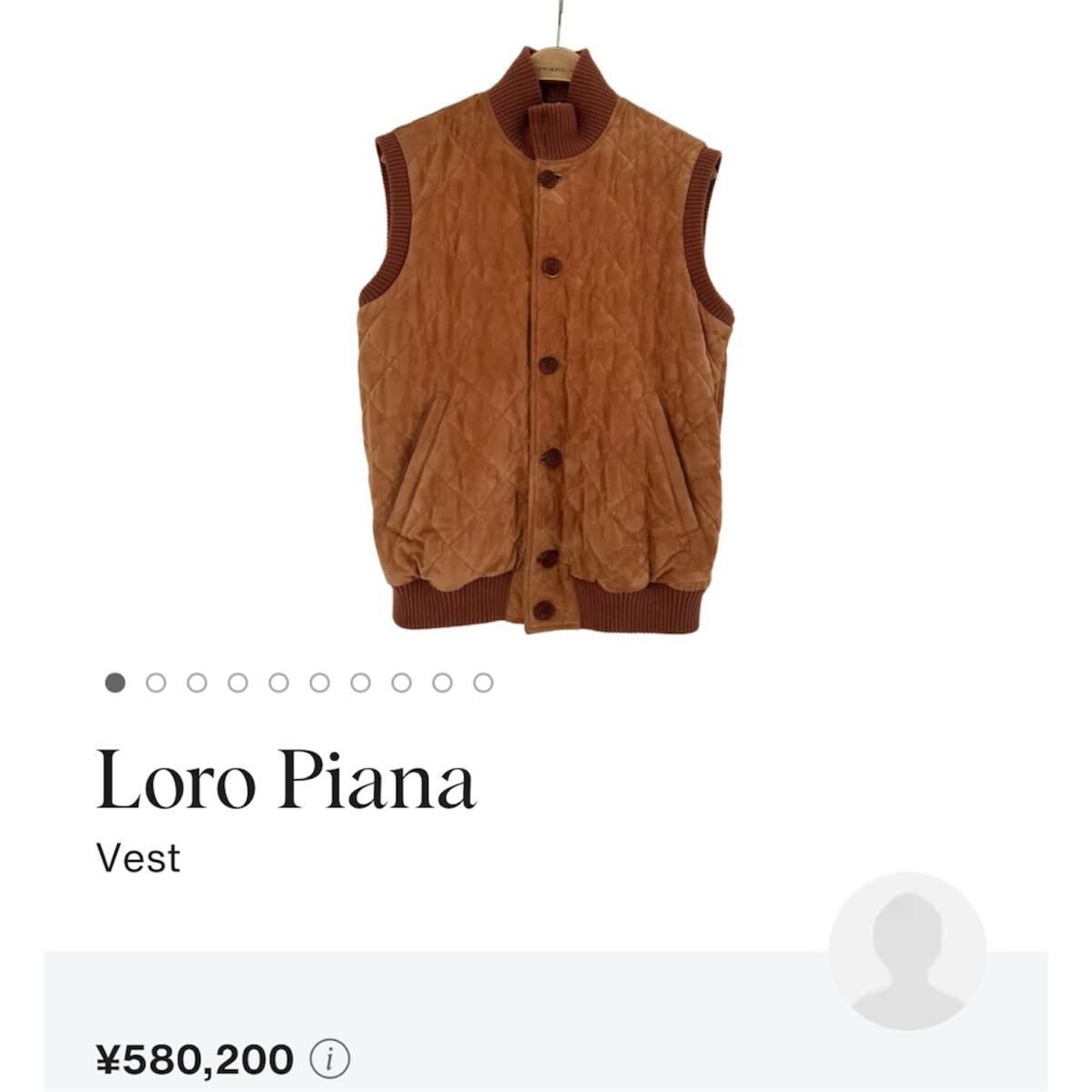This screenshot has height=1092, width=1092.
Task: Open the seller profile avatar
Action: click(x=906, y=948)
